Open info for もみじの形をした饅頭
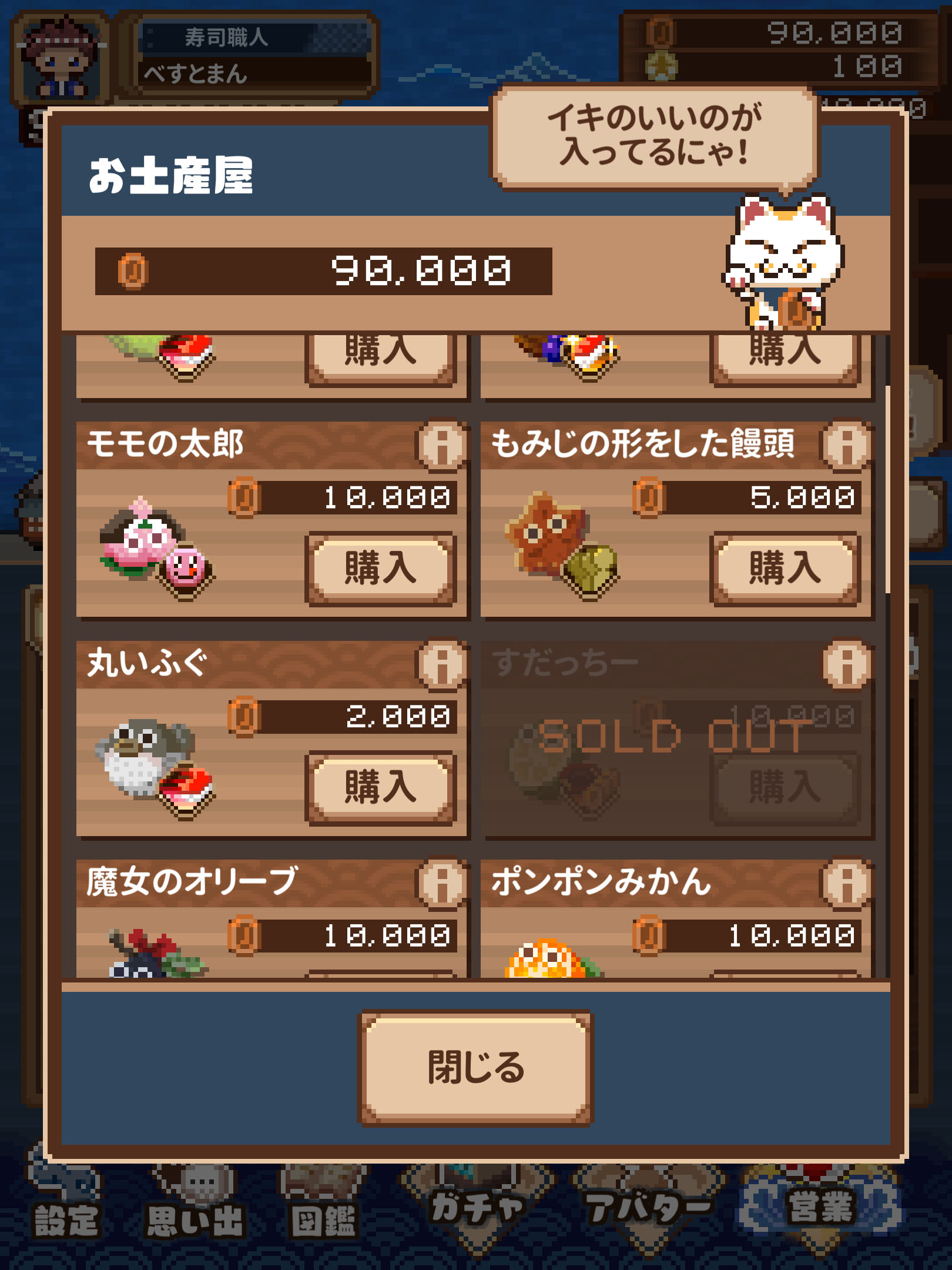 click(x=846, y=444)
